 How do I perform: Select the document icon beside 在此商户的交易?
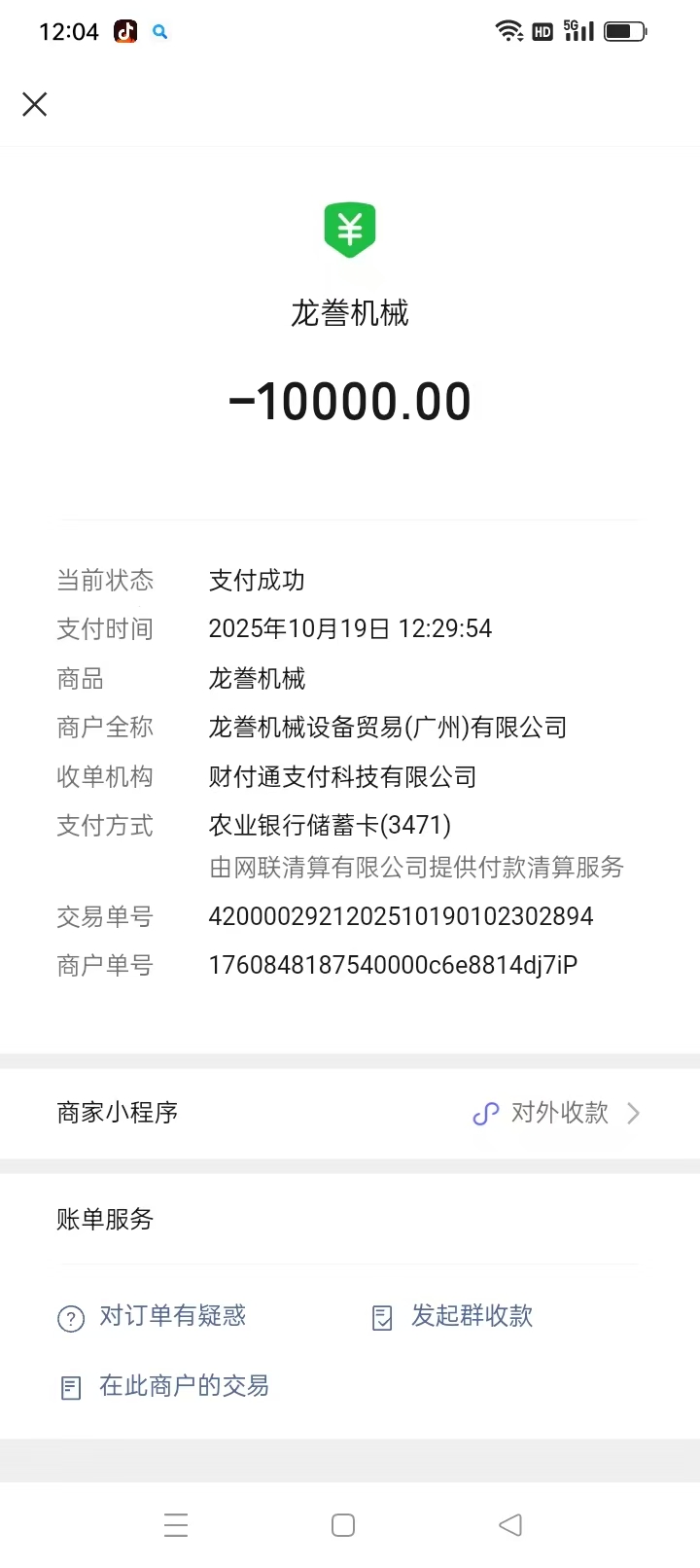(x=69, y=1386)
